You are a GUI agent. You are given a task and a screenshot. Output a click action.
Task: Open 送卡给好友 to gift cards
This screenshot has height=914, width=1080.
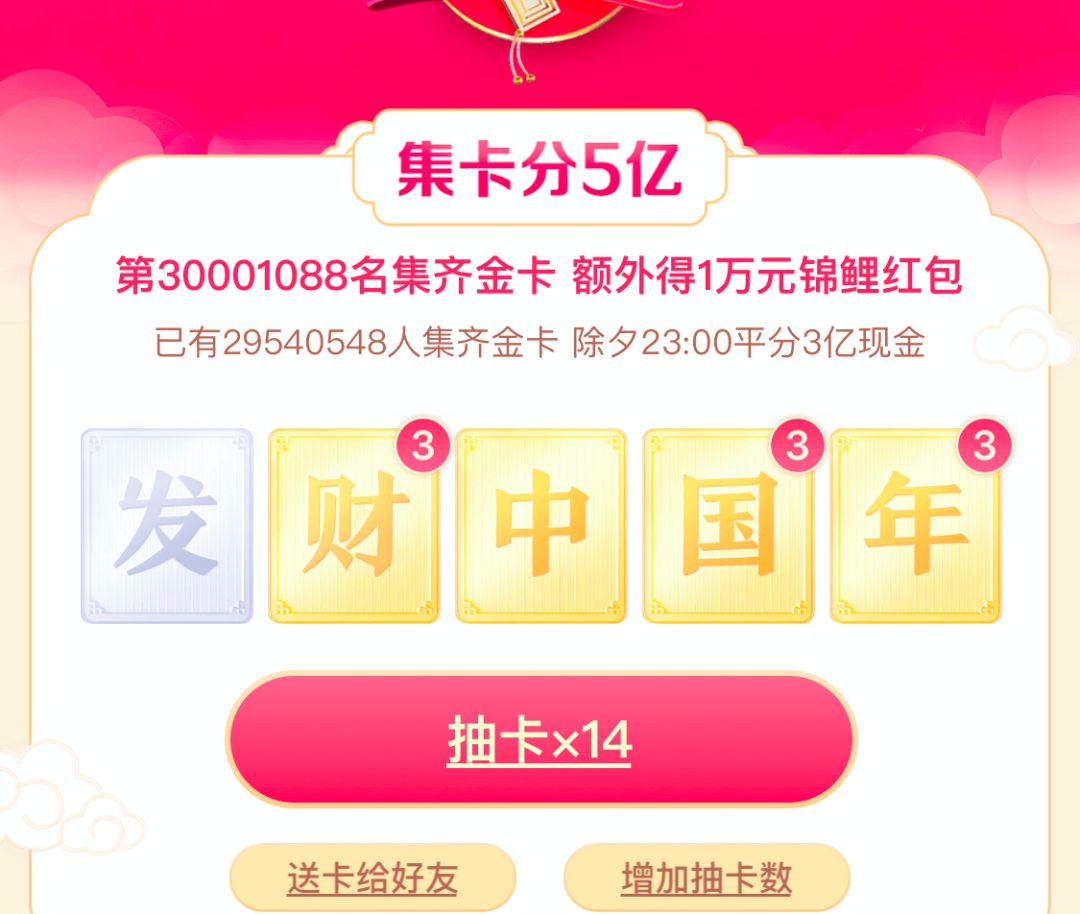tap(372, 879)
